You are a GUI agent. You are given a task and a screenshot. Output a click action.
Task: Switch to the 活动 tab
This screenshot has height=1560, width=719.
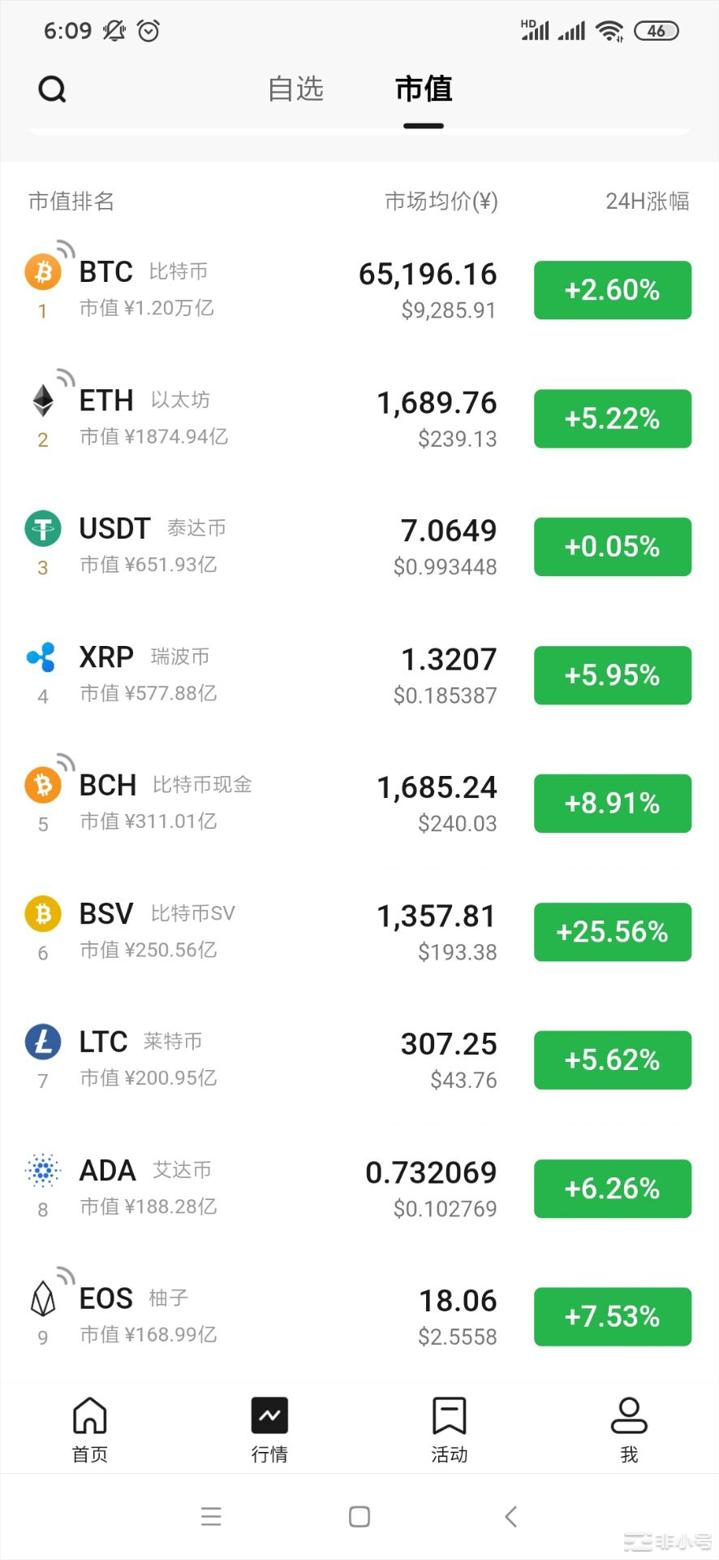(449, 1429)
